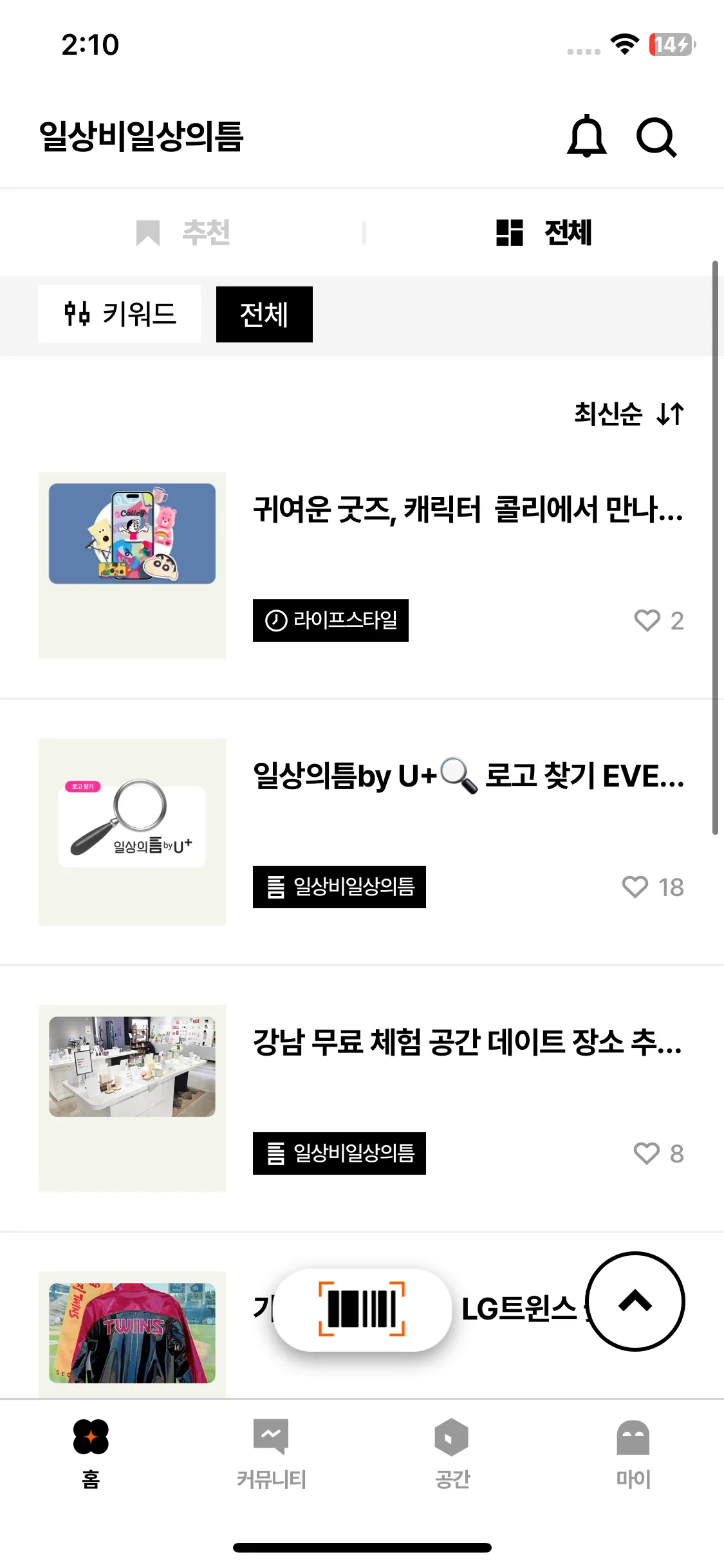Open the 로고 찾기 EVENT post
This screenshot has width=724, height=1568.
pos(467,776)
